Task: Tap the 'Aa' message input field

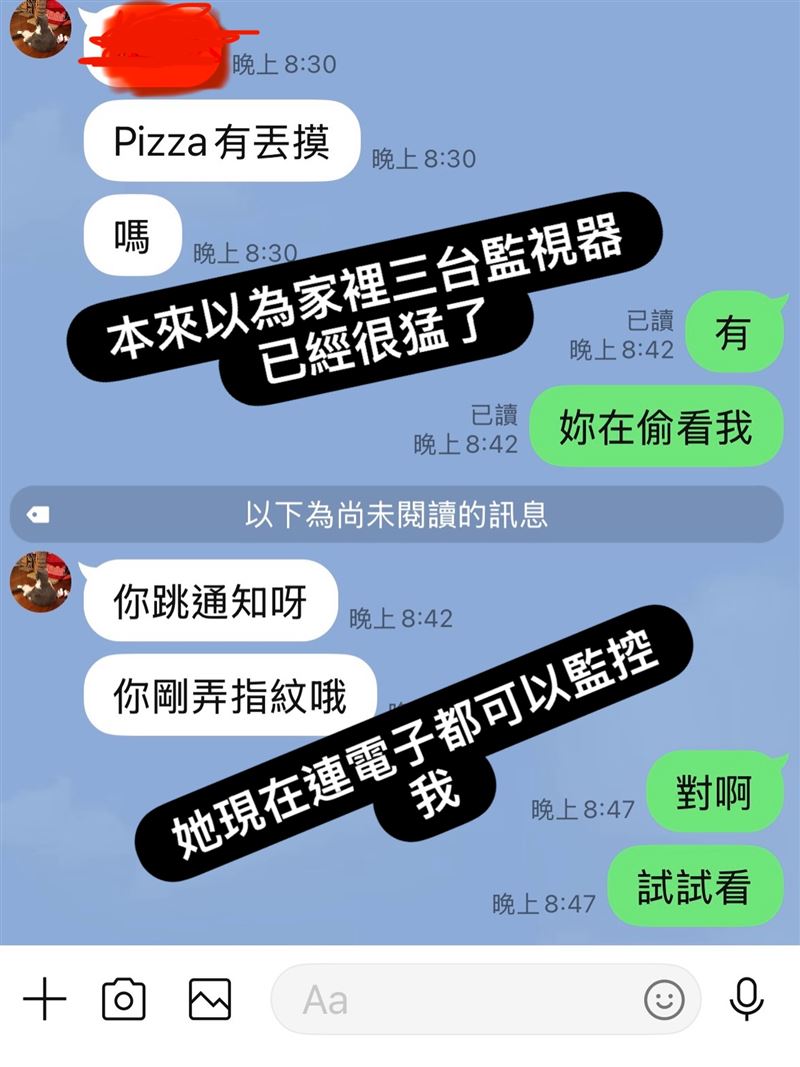Action: (400, 999)
